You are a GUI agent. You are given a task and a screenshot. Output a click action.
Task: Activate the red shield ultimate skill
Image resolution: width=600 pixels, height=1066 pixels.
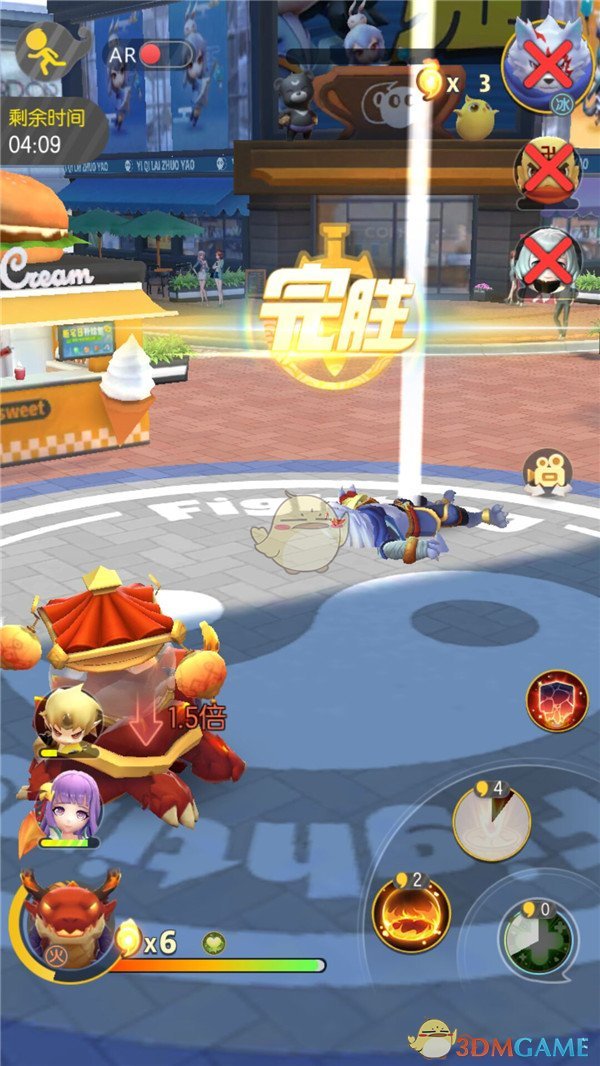(x=557, y=700)
